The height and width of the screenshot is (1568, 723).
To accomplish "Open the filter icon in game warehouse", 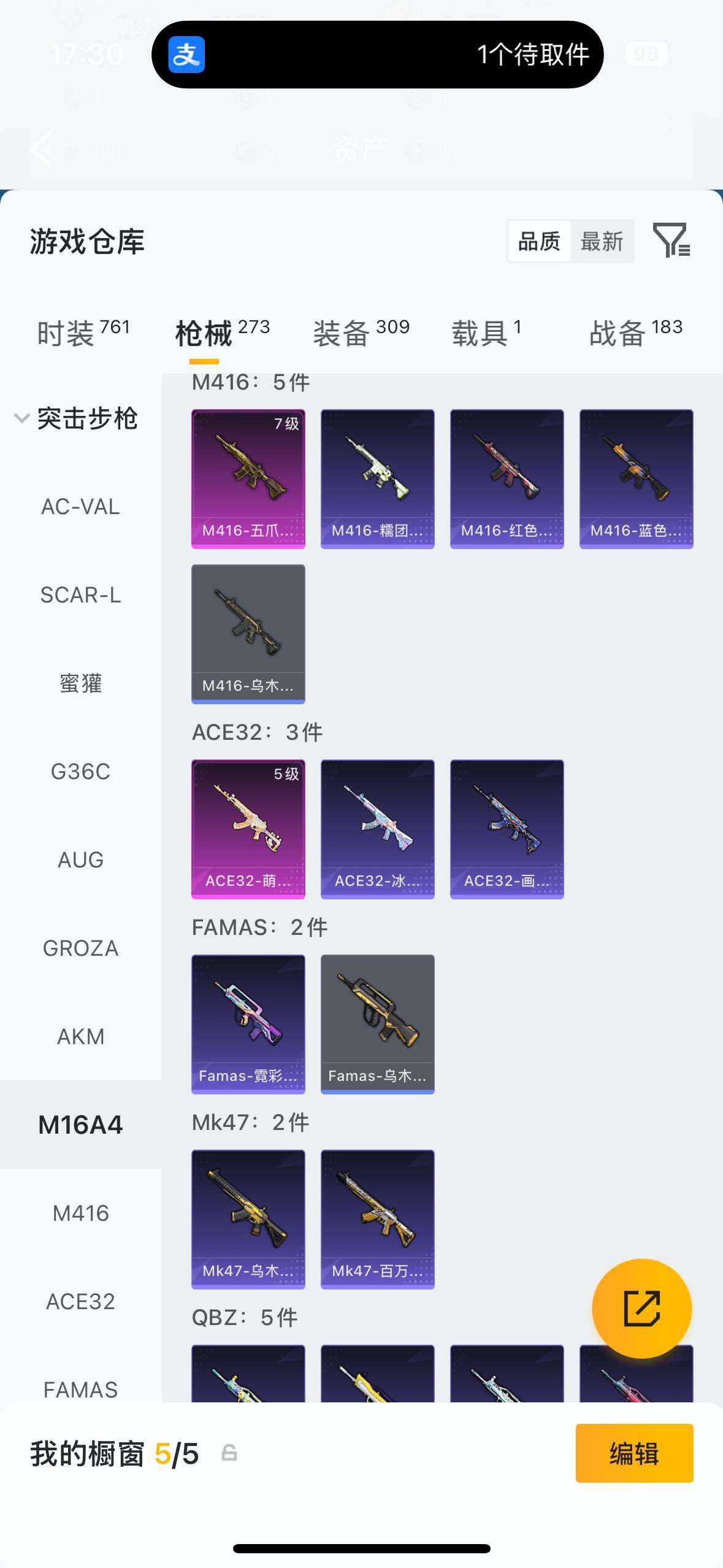I will [671, 240].
